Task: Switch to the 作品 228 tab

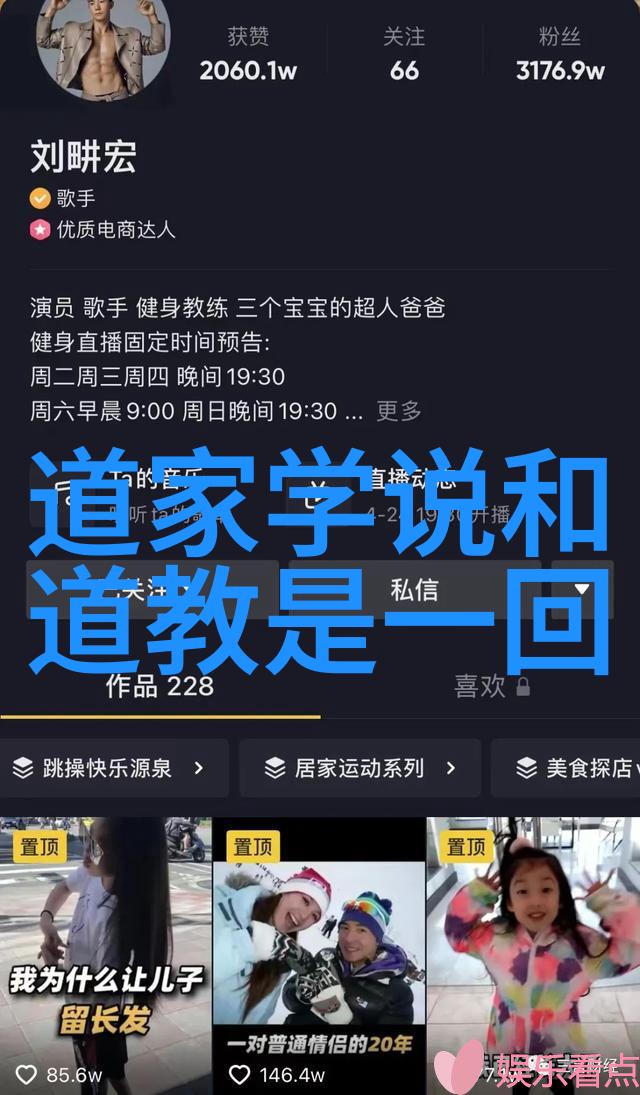Action: (160, 686)
